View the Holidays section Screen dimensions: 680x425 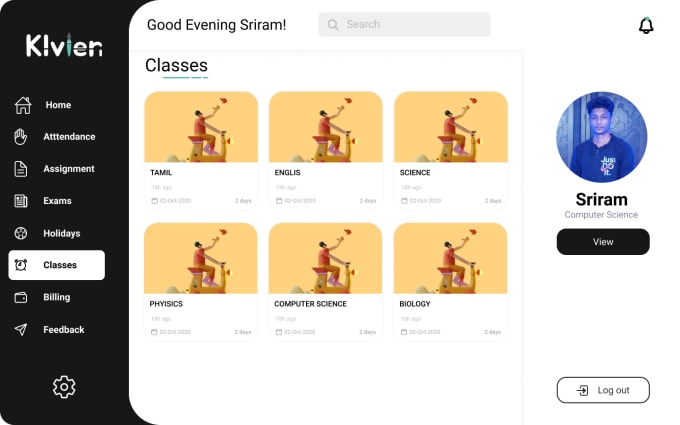pos(61,233)
